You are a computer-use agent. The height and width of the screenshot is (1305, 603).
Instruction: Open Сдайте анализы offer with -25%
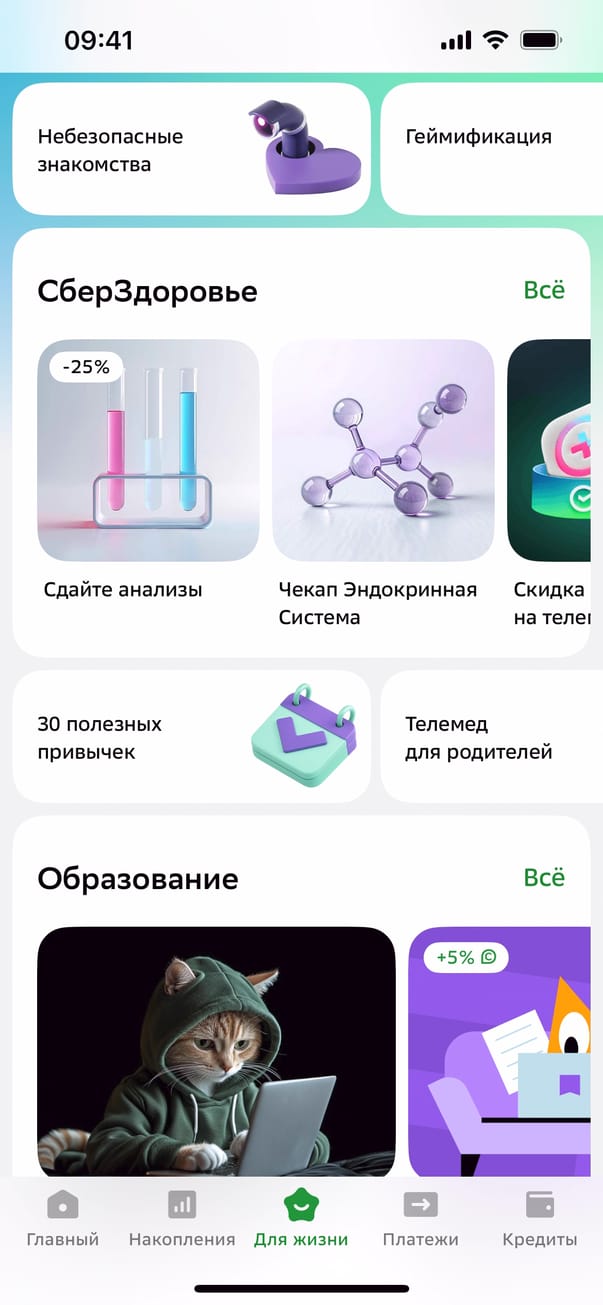[x=148, y=451]
